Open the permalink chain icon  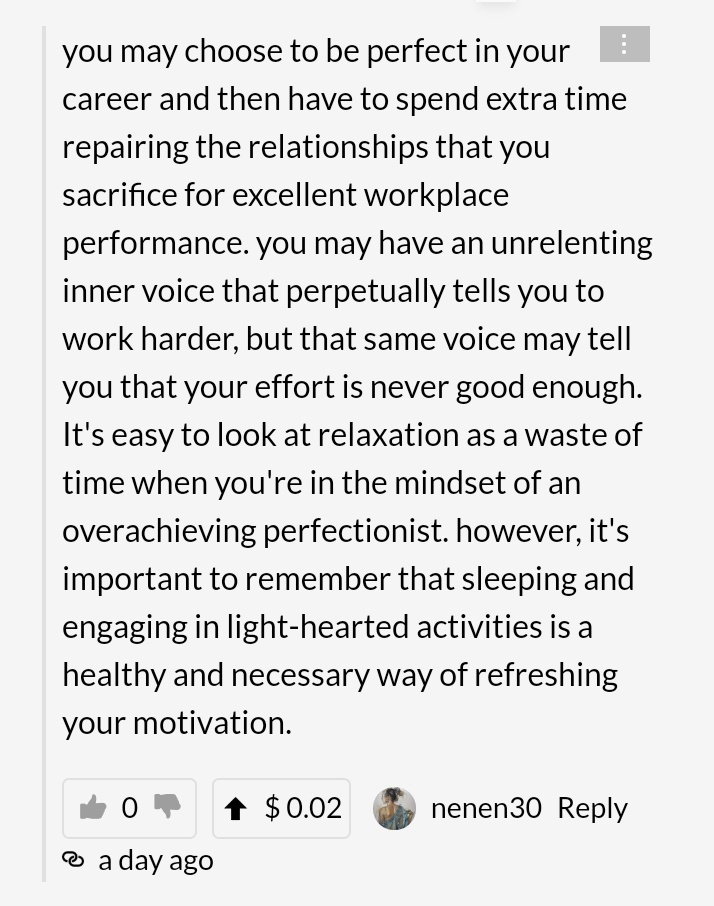tap(73, 860)
